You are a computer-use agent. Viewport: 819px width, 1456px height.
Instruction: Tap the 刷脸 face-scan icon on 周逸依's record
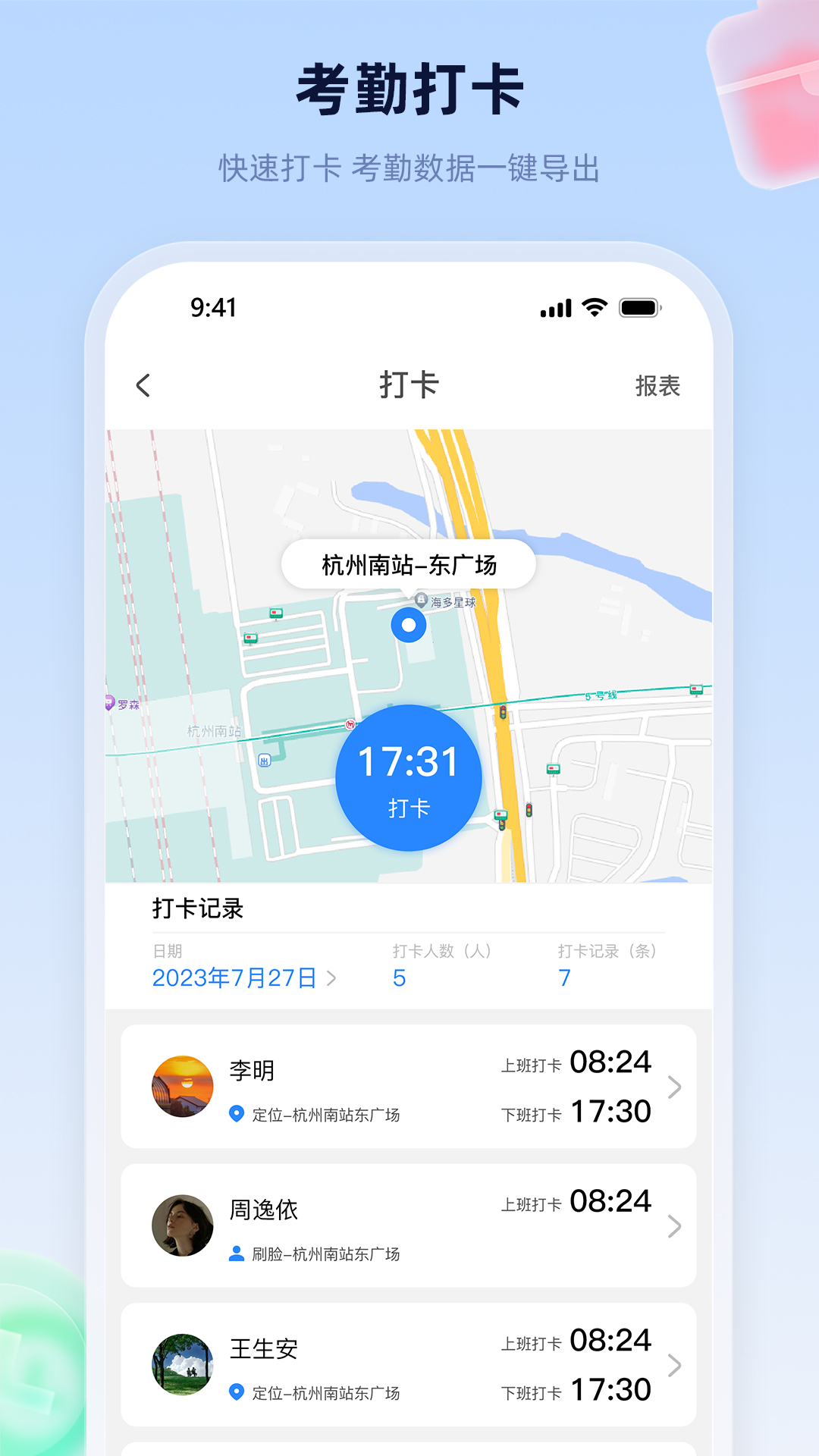(x=236, y=1254)
